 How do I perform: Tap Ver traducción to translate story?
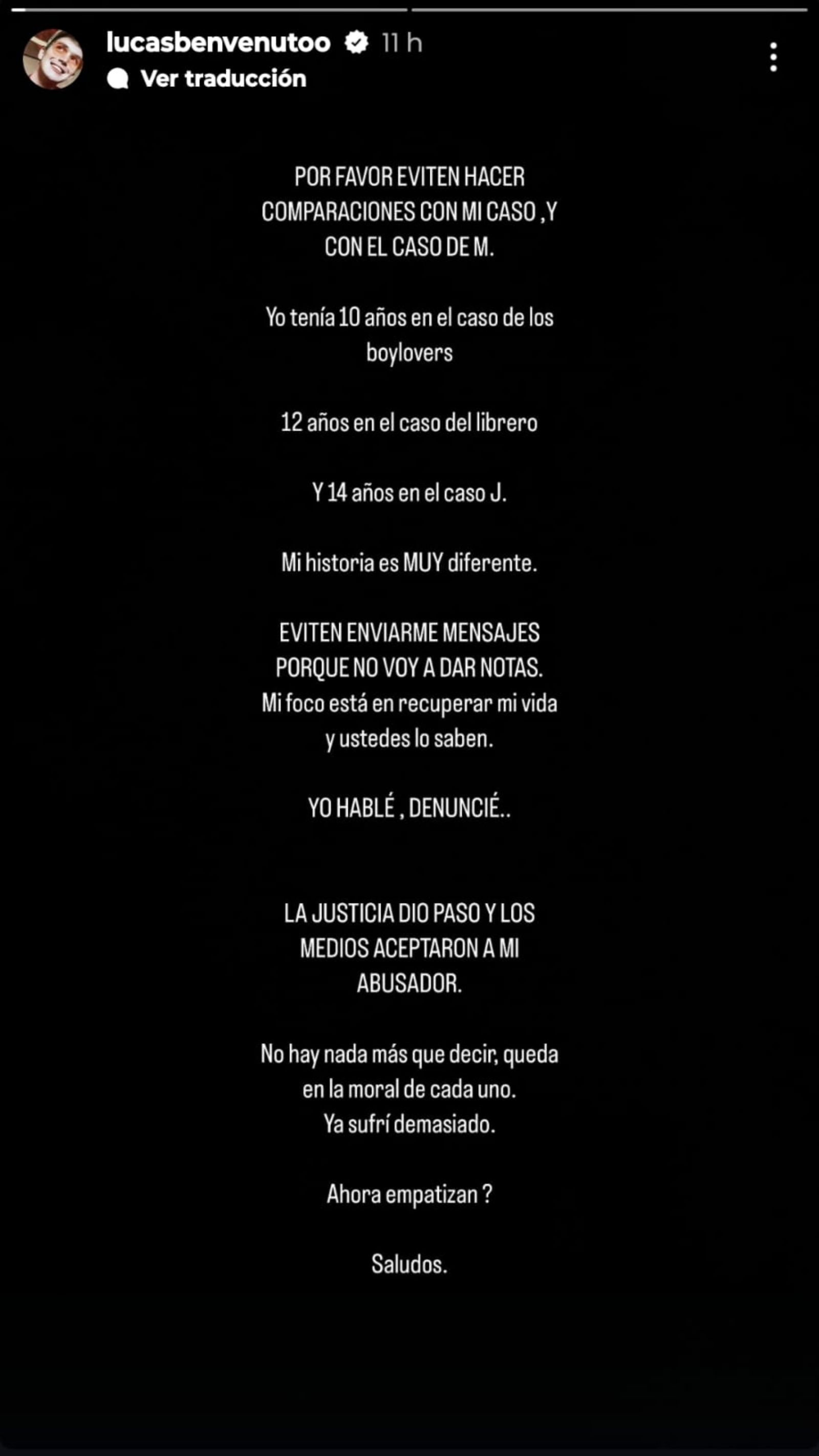coord(223,79)
